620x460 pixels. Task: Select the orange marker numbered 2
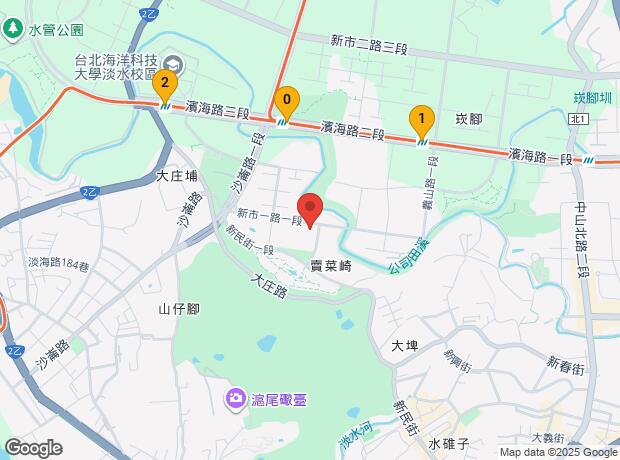pos(164,84)
